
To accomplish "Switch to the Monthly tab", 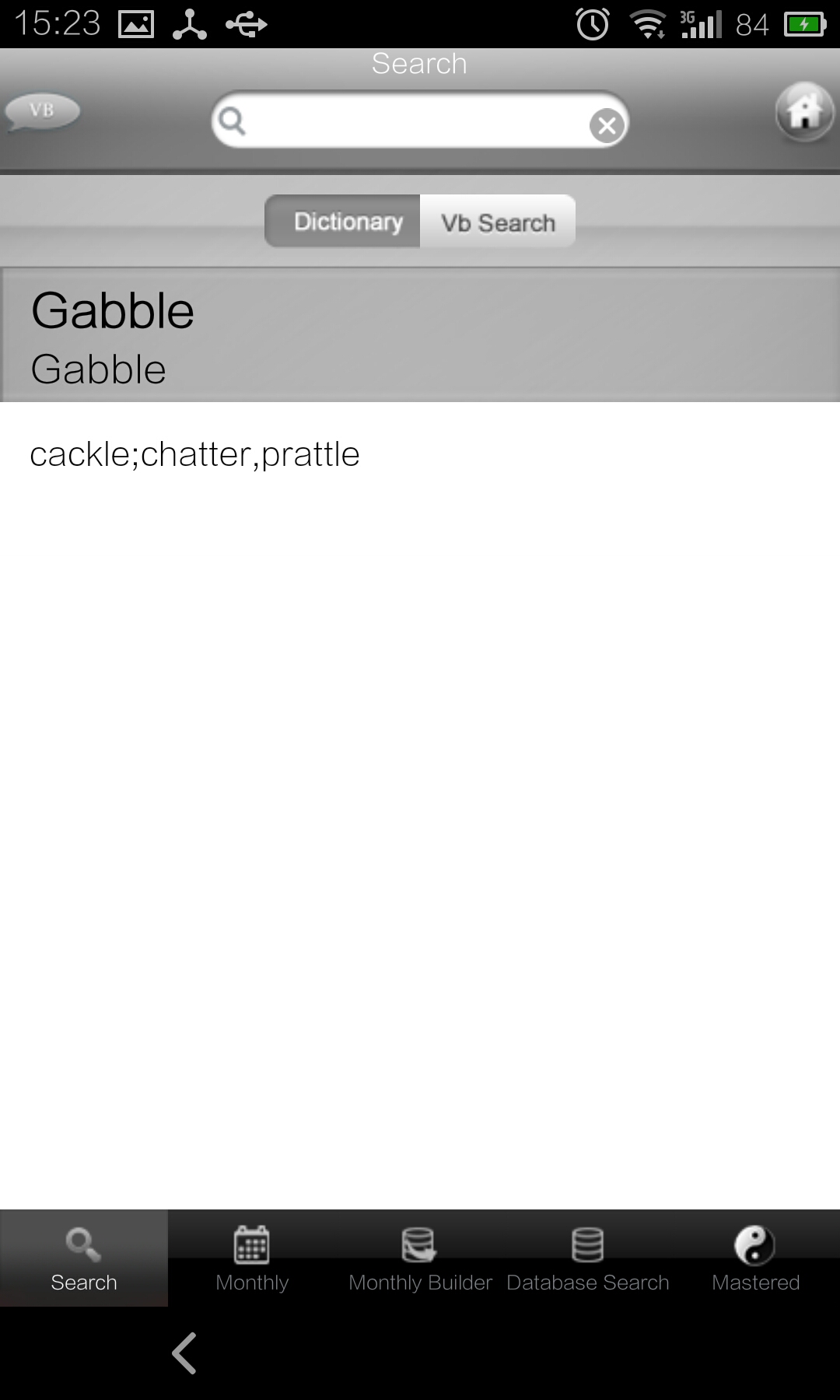I will 252,1258.
